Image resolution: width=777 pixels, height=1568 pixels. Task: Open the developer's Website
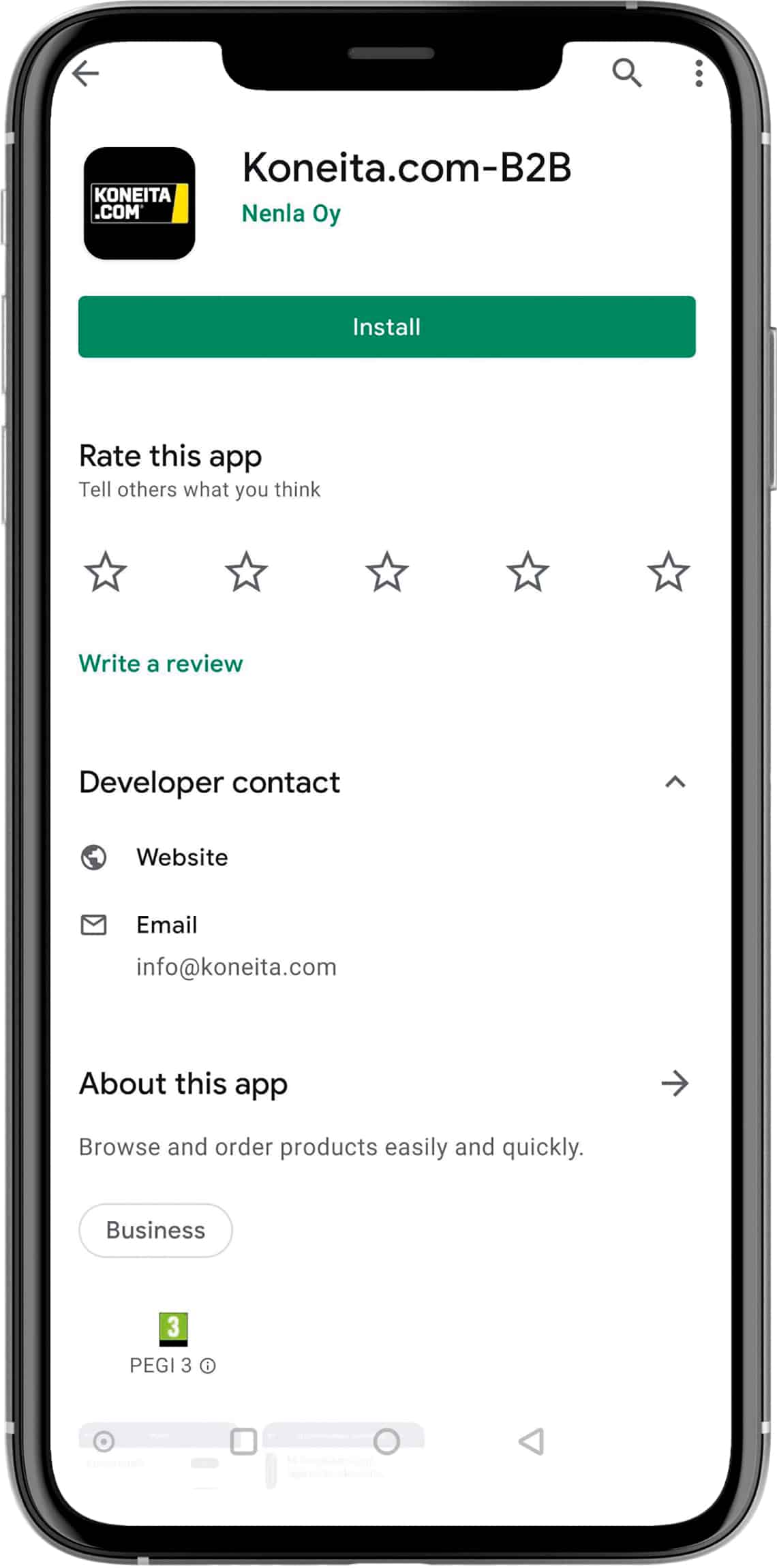[x=182, y=857]
